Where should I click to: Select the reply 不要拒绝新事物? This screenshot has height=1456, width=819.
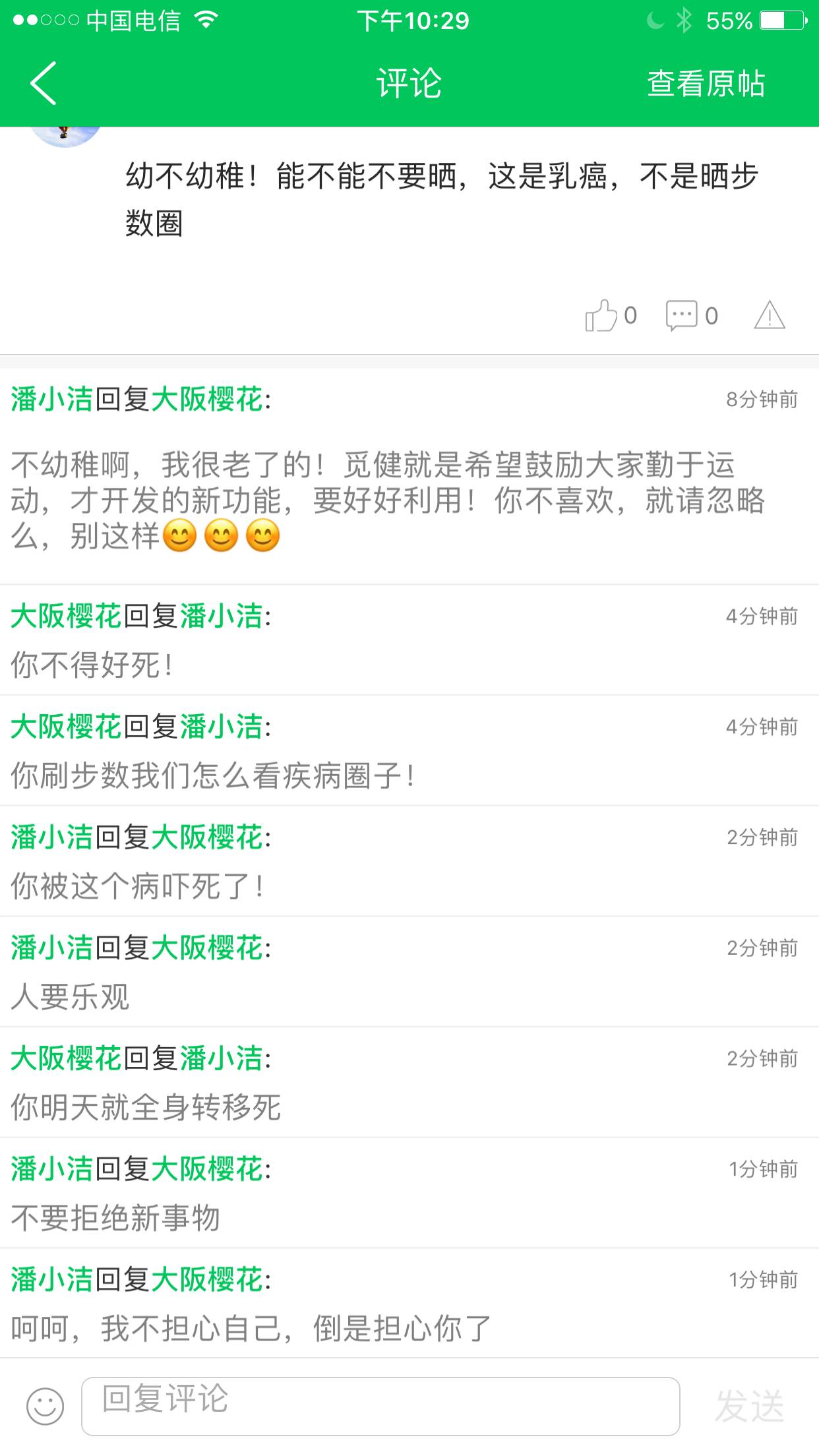pos(115,1218)
